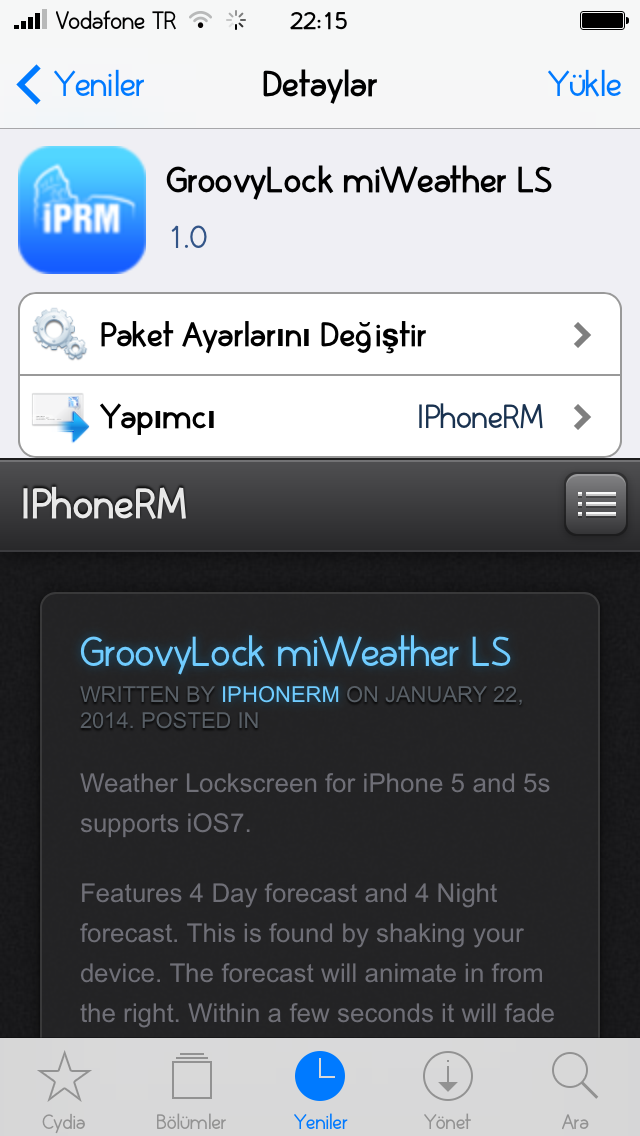Open Paket Ayarlarını Değiştir row
The width and height of the screenshot is (640, 1136).
point(320,335)
